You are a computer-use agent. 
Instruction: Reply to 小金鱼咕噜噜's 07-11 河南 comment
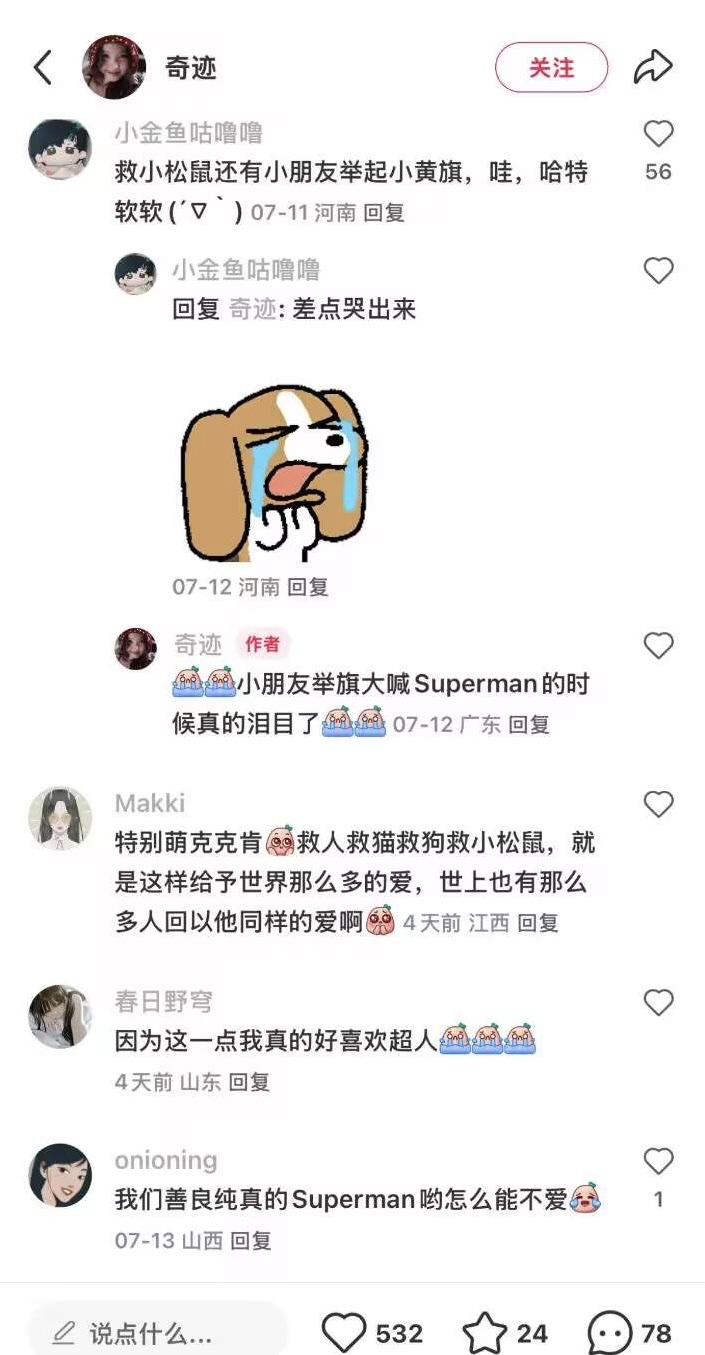[x=384, y=213]
